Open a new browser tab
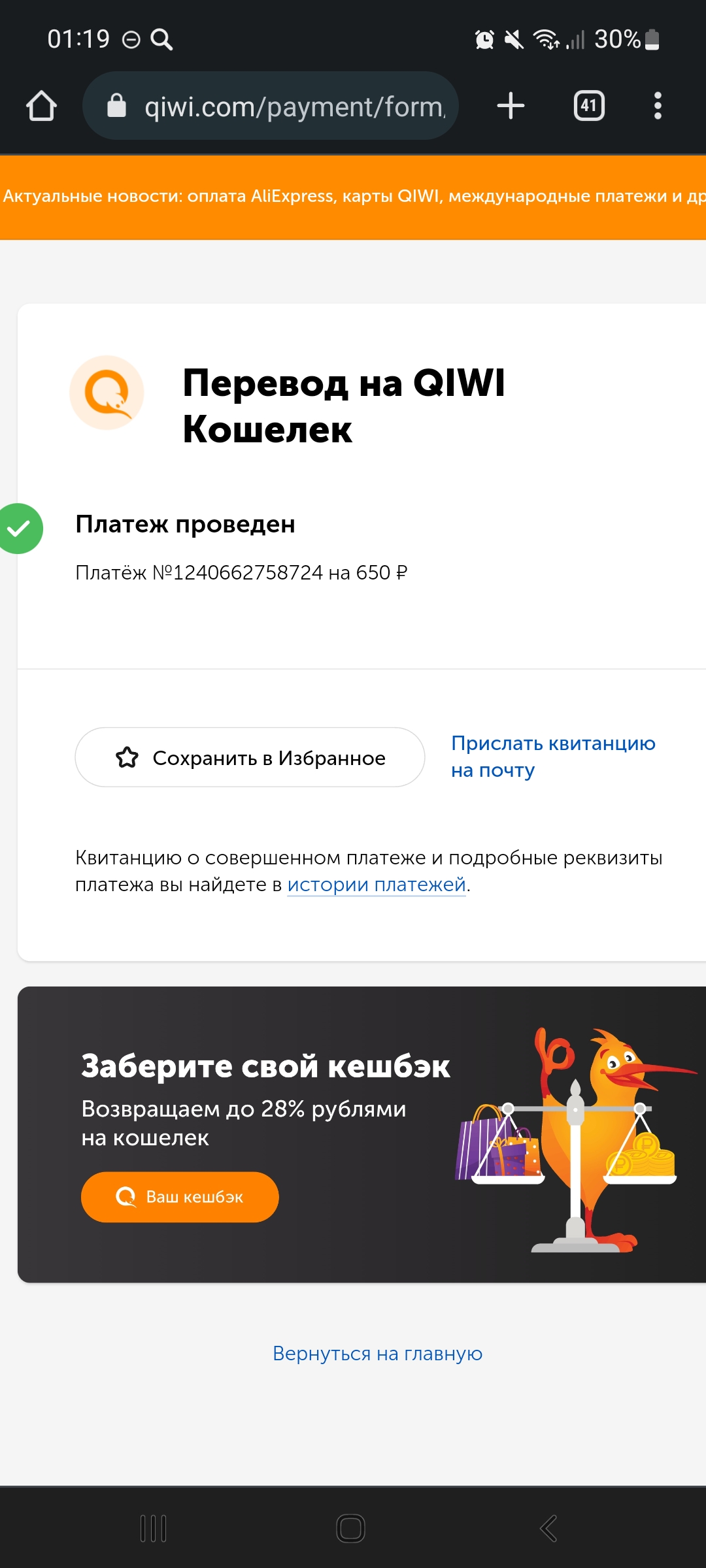706x1568 pixels. [x=511, y=106]
